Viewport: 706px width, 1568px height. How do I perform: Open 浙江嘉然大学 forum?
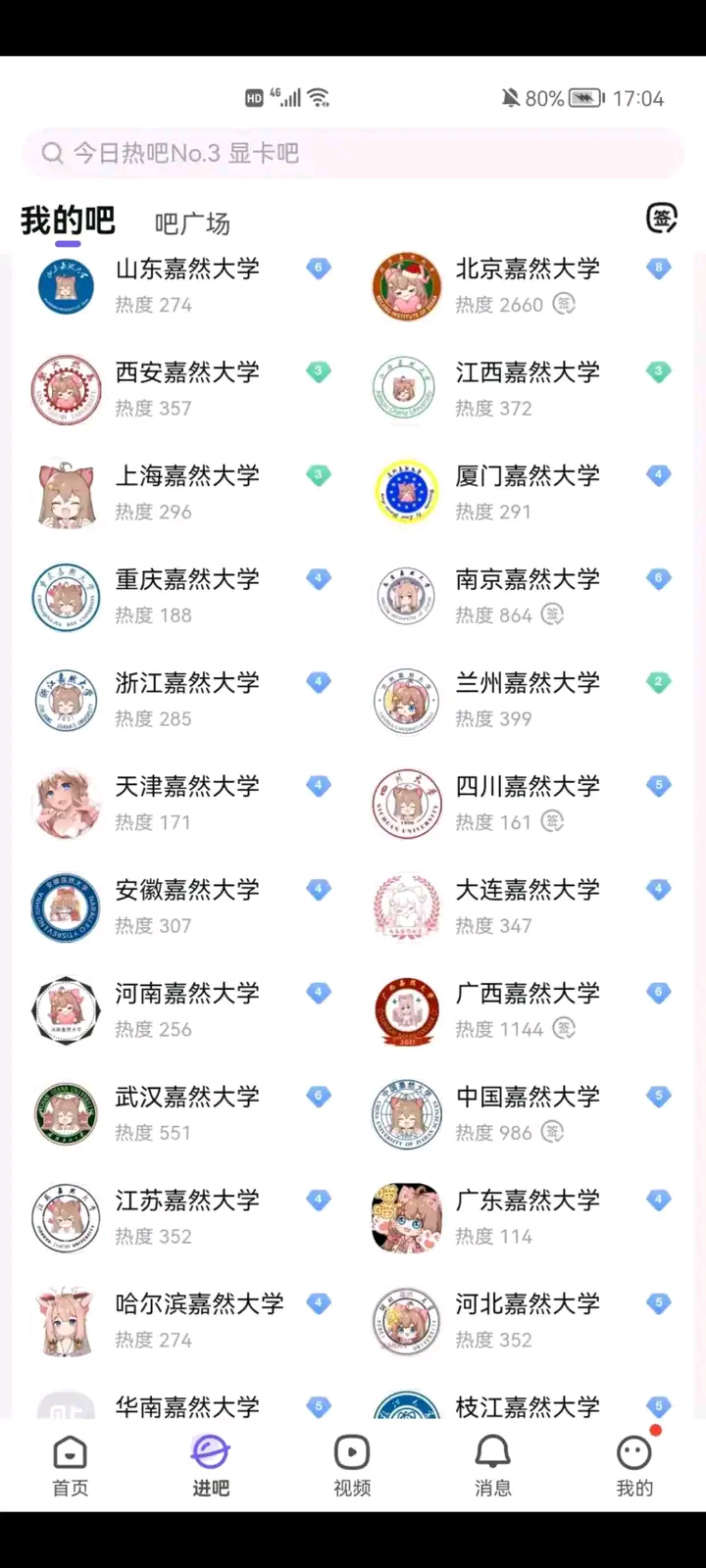pos(186,699)
